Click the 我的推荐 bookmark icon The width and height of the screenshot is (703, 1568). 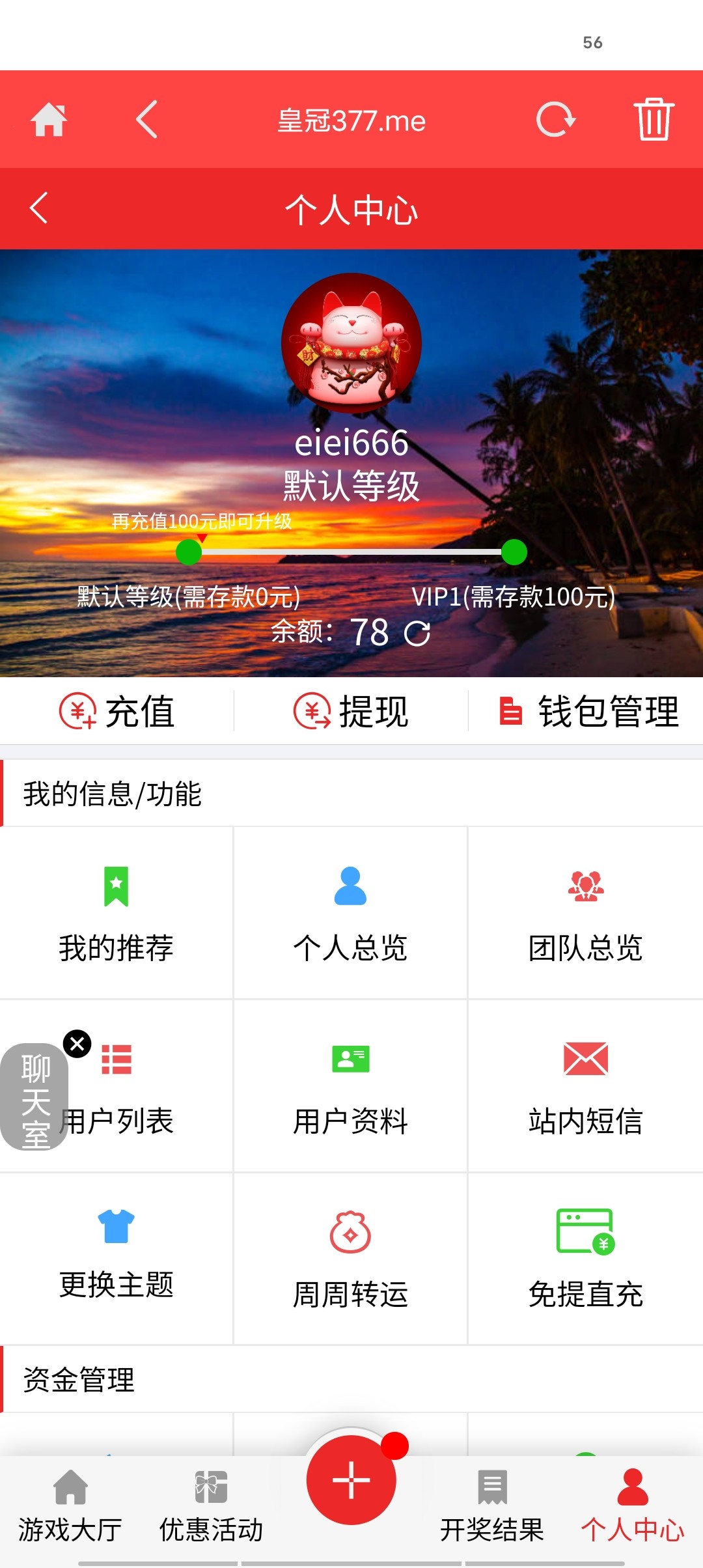(117, 884)
